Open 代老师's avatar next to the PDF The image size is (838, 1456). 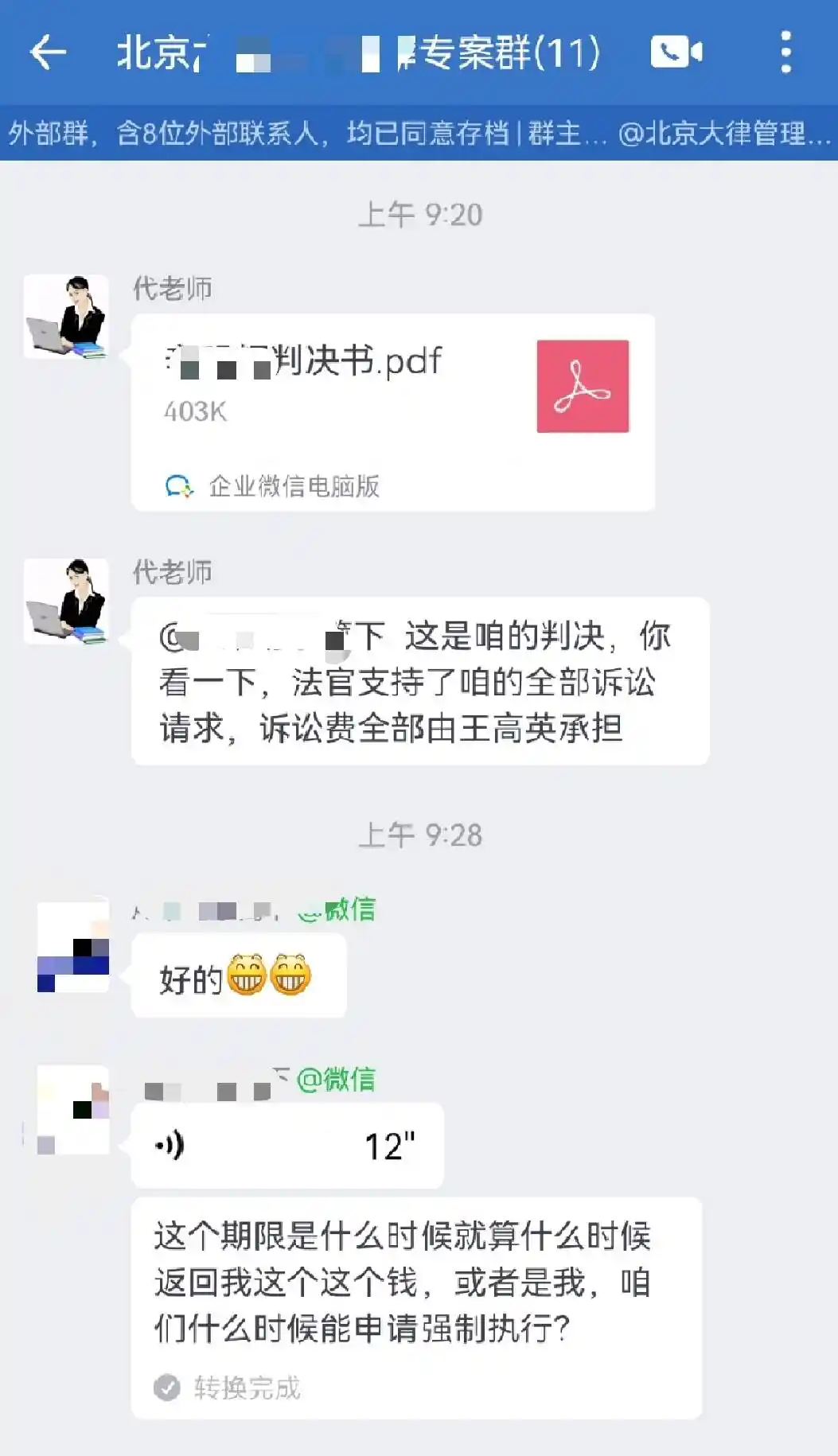pyautogui.click(x=66, y=317)
